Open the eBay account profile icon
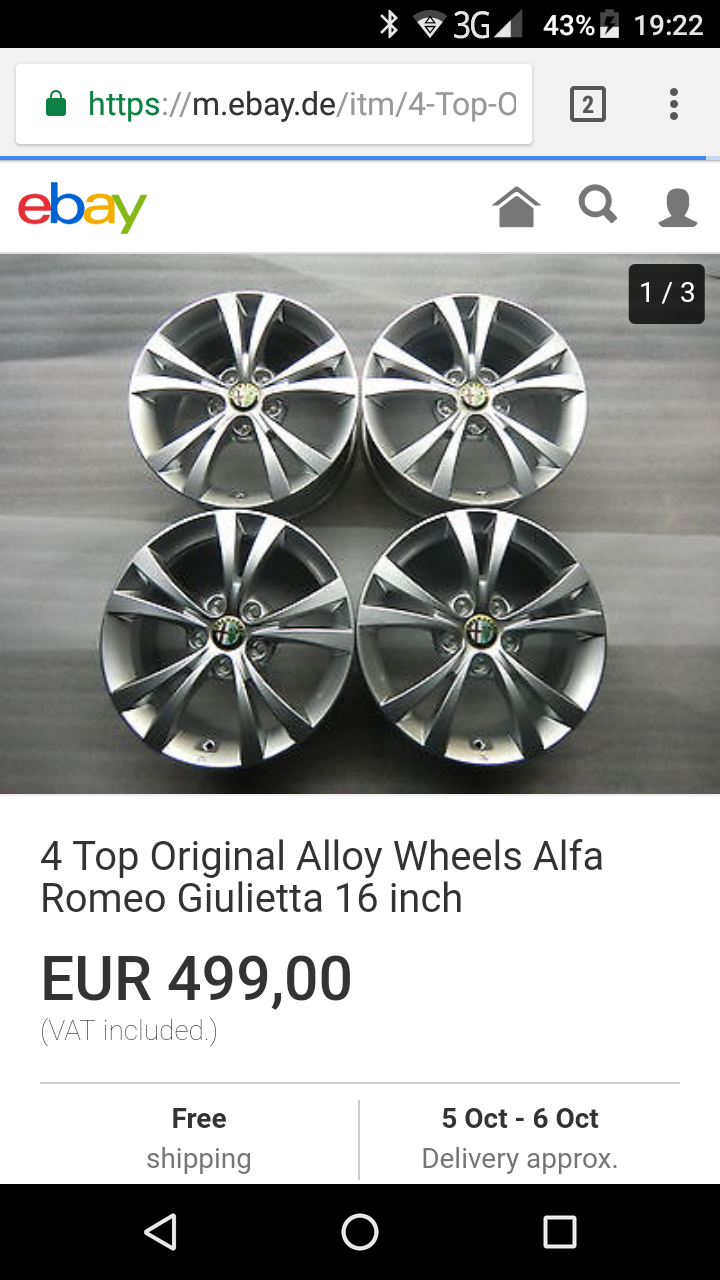720x1280 pixels. pyautogui.click(x=677, y=207)
